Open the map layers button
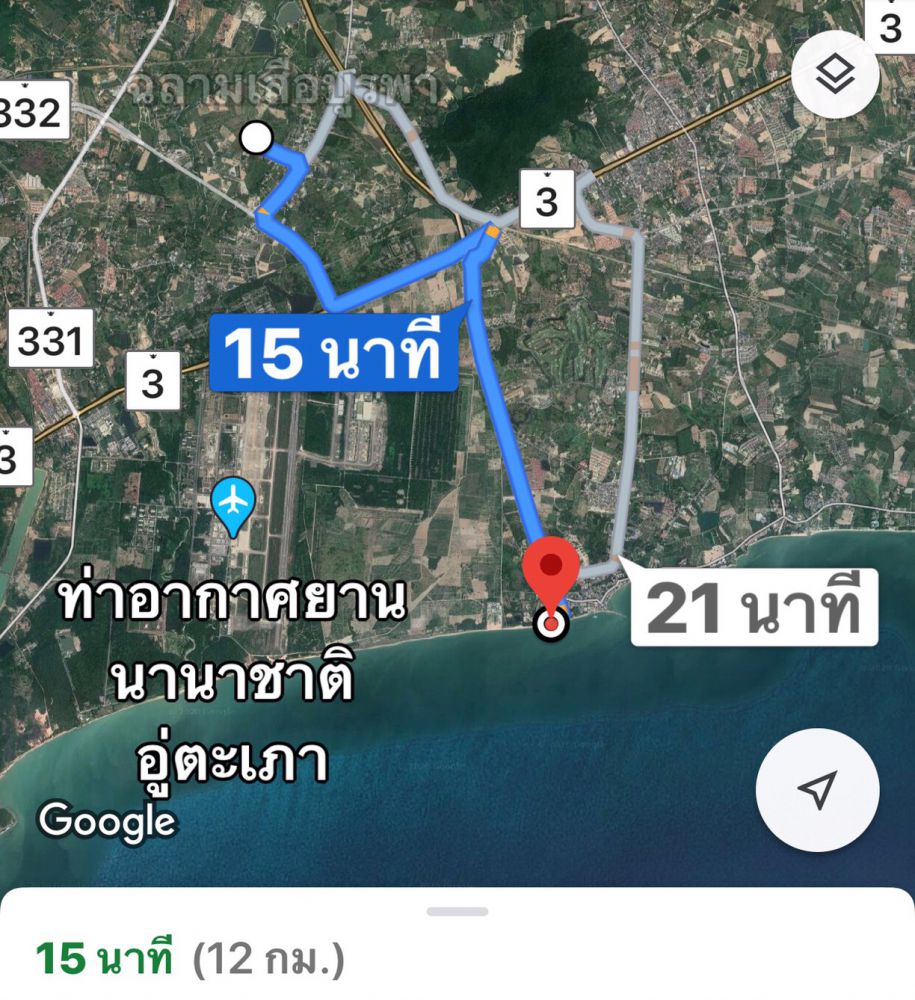This screenshot has height=1000, width=915. [835, 75]
